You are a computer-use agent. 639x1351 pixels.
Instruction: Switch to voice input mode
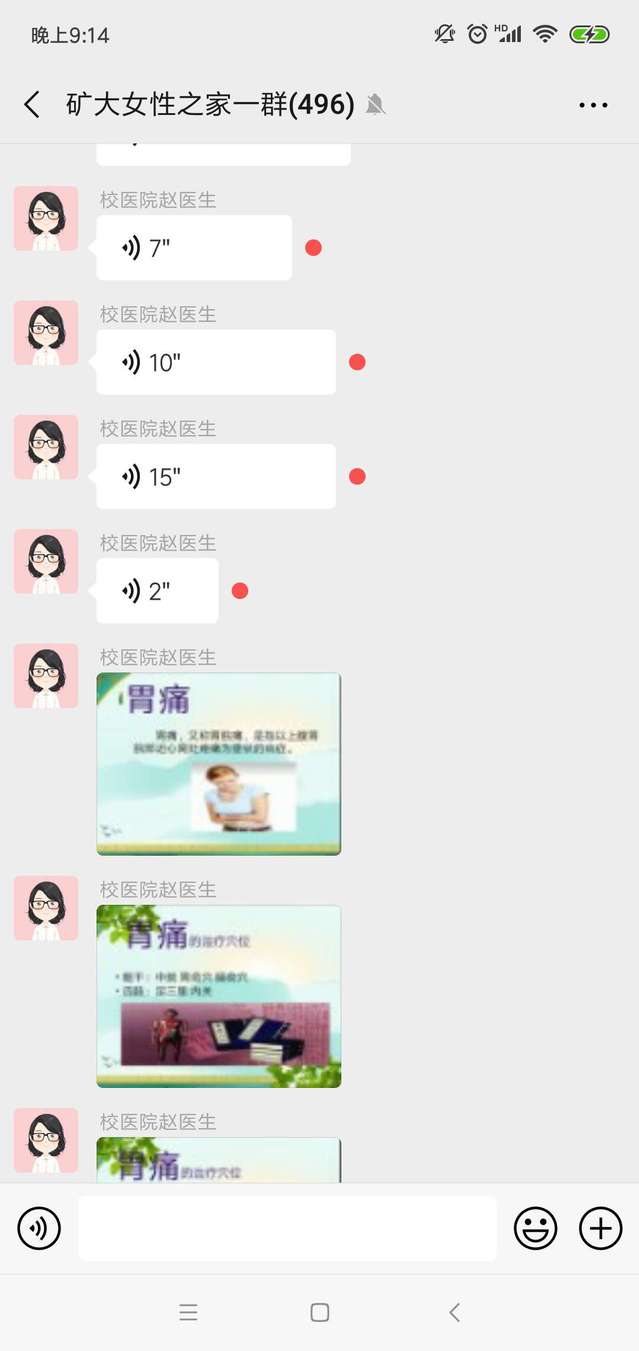[39, 1228]
